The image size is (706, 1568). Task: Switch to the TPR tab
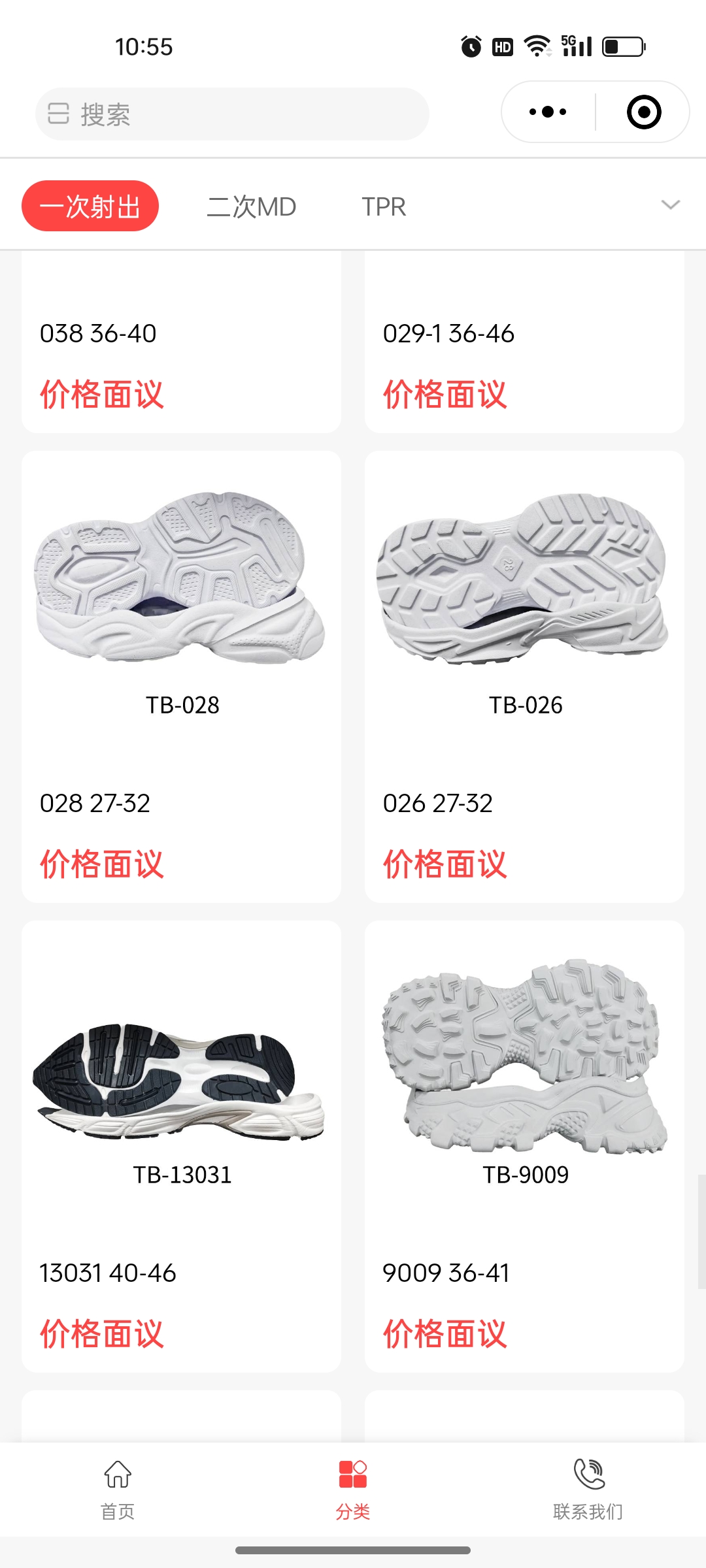(x=384, y=206)
